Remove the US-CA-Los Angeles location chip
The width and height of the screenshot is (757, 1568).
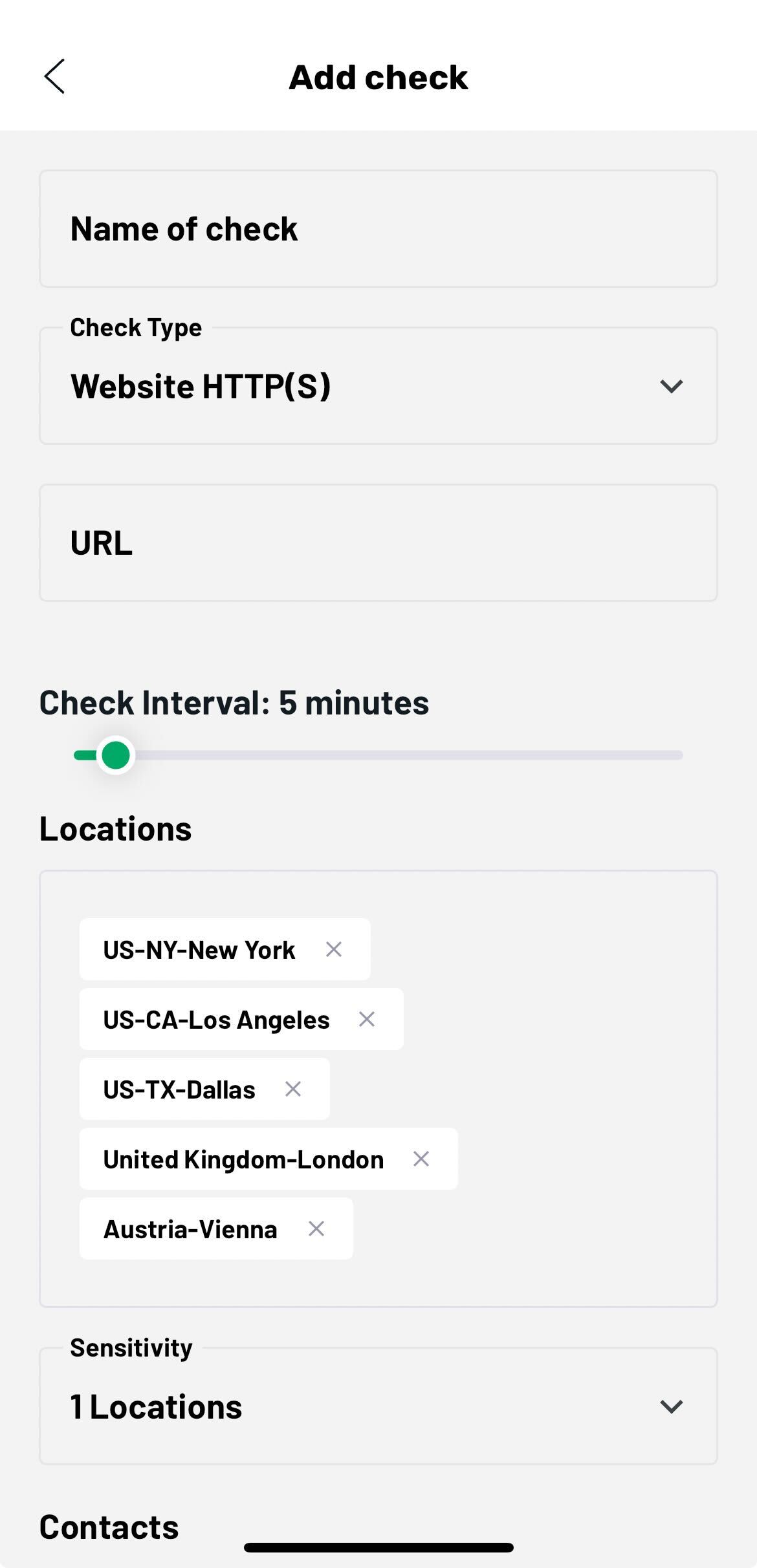coord(366,1018)
